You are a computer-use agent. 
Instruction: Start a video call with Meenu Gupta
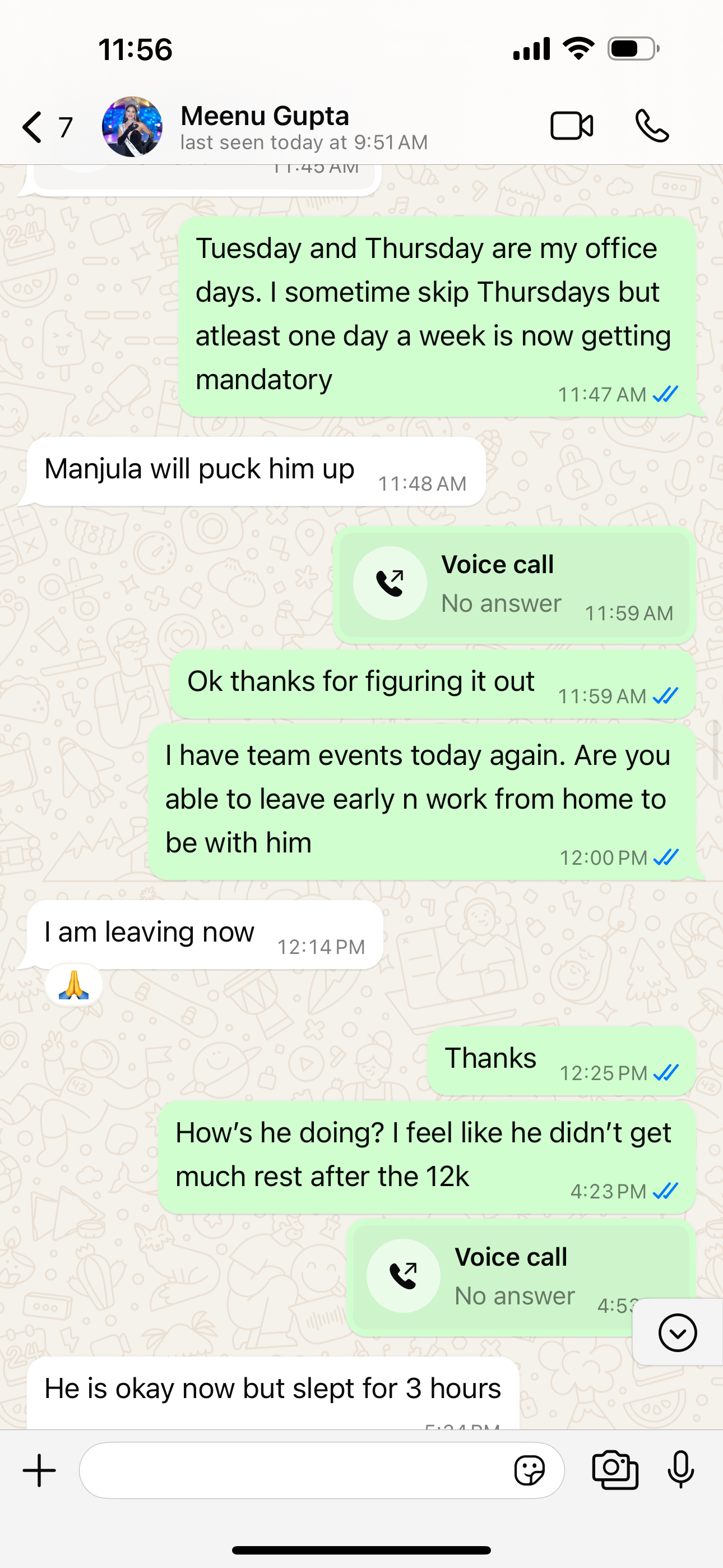click(572, 127)
